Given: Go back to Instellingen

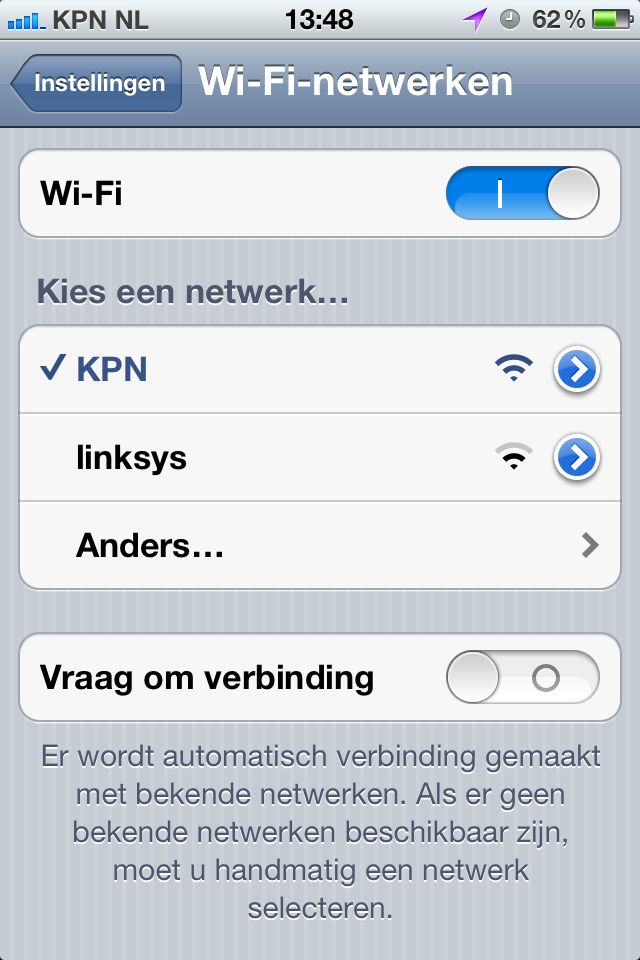Looking at the screenshot, I should point(97,83).
